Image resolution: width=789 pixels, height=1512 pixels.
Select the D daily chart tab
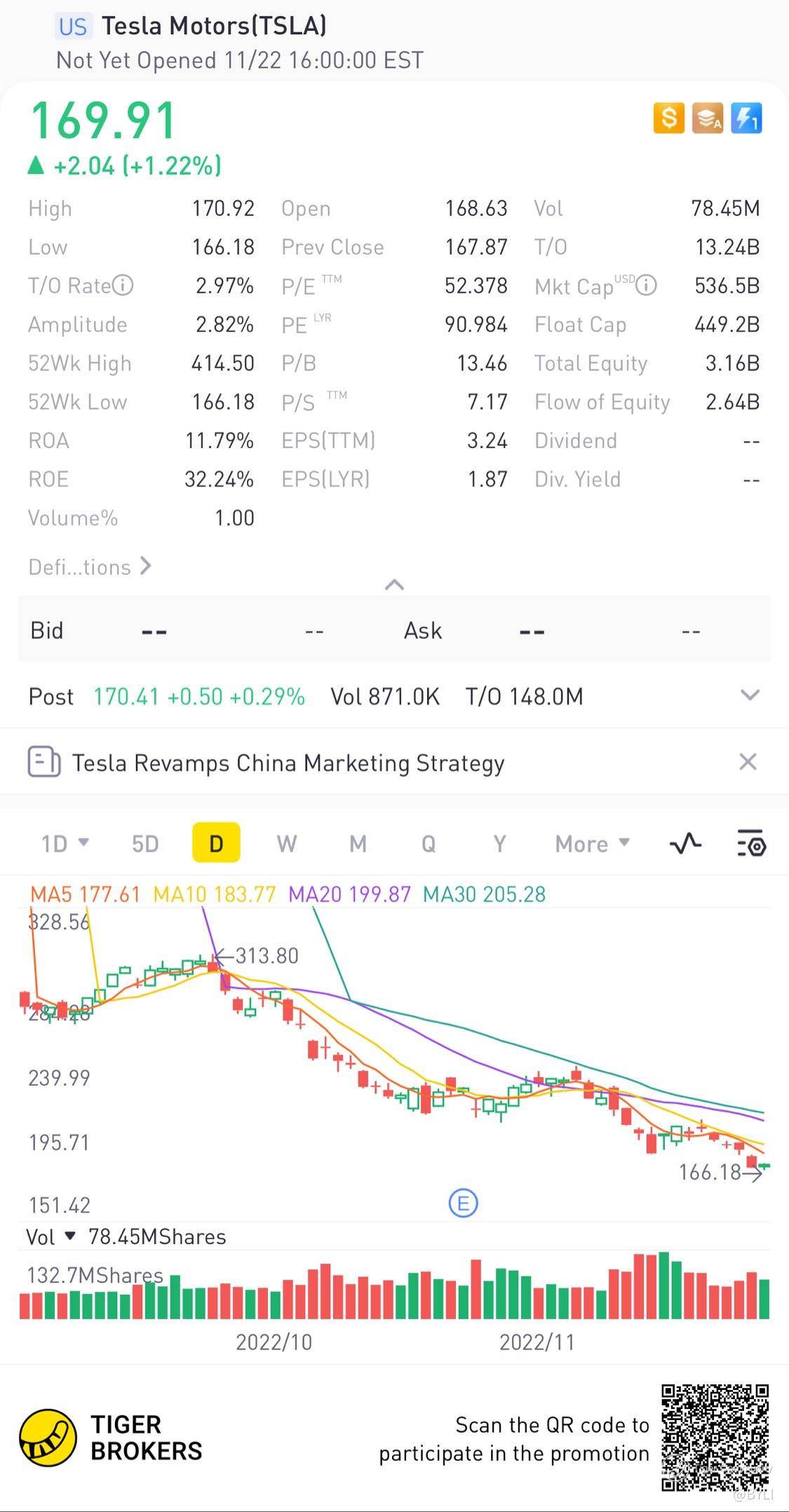click(x=216, y=843)
